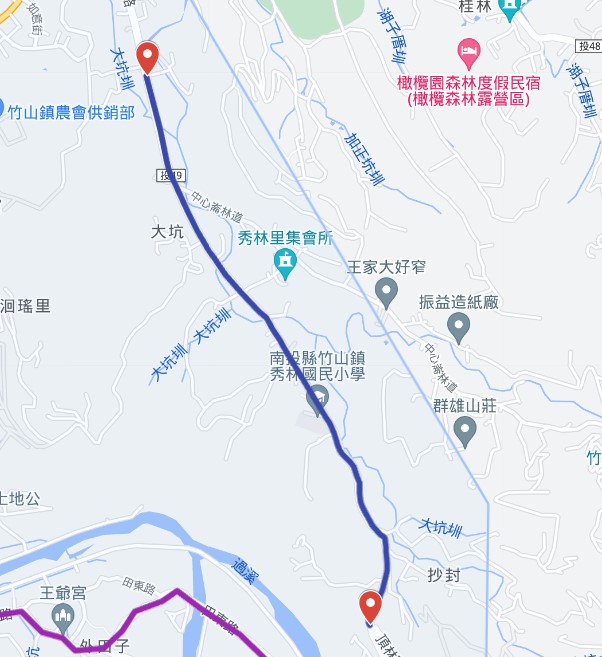Select the 振益造紙廠 map pin

click(x=459, y=326)
